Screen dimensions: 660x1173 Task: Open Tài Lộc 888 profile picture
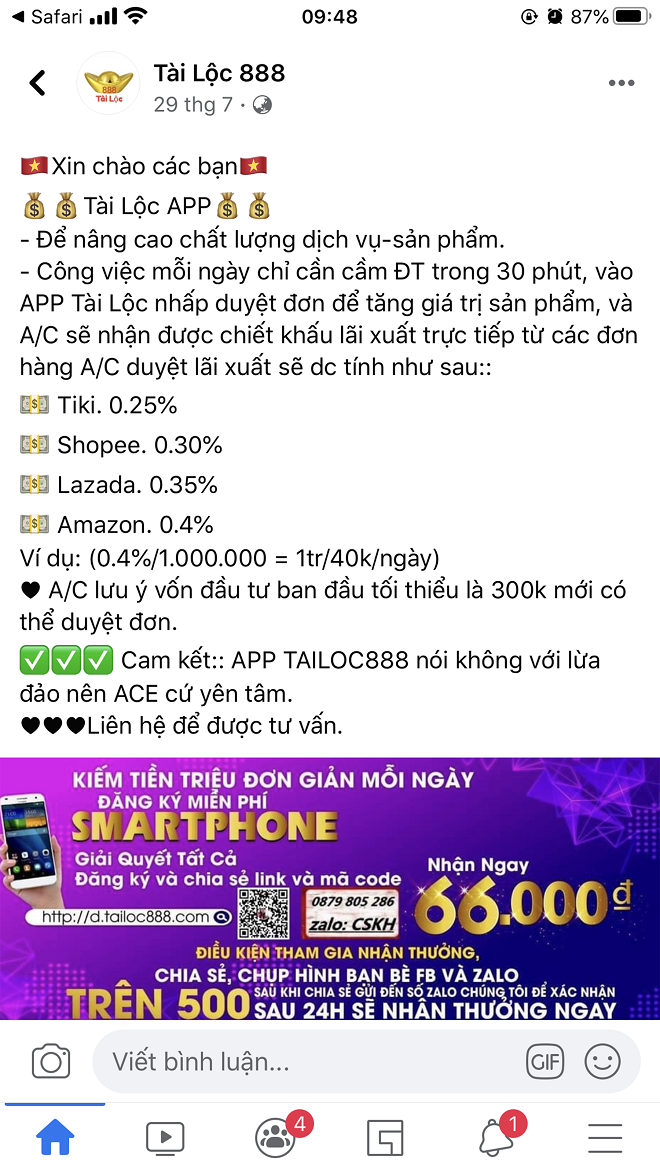108,83
